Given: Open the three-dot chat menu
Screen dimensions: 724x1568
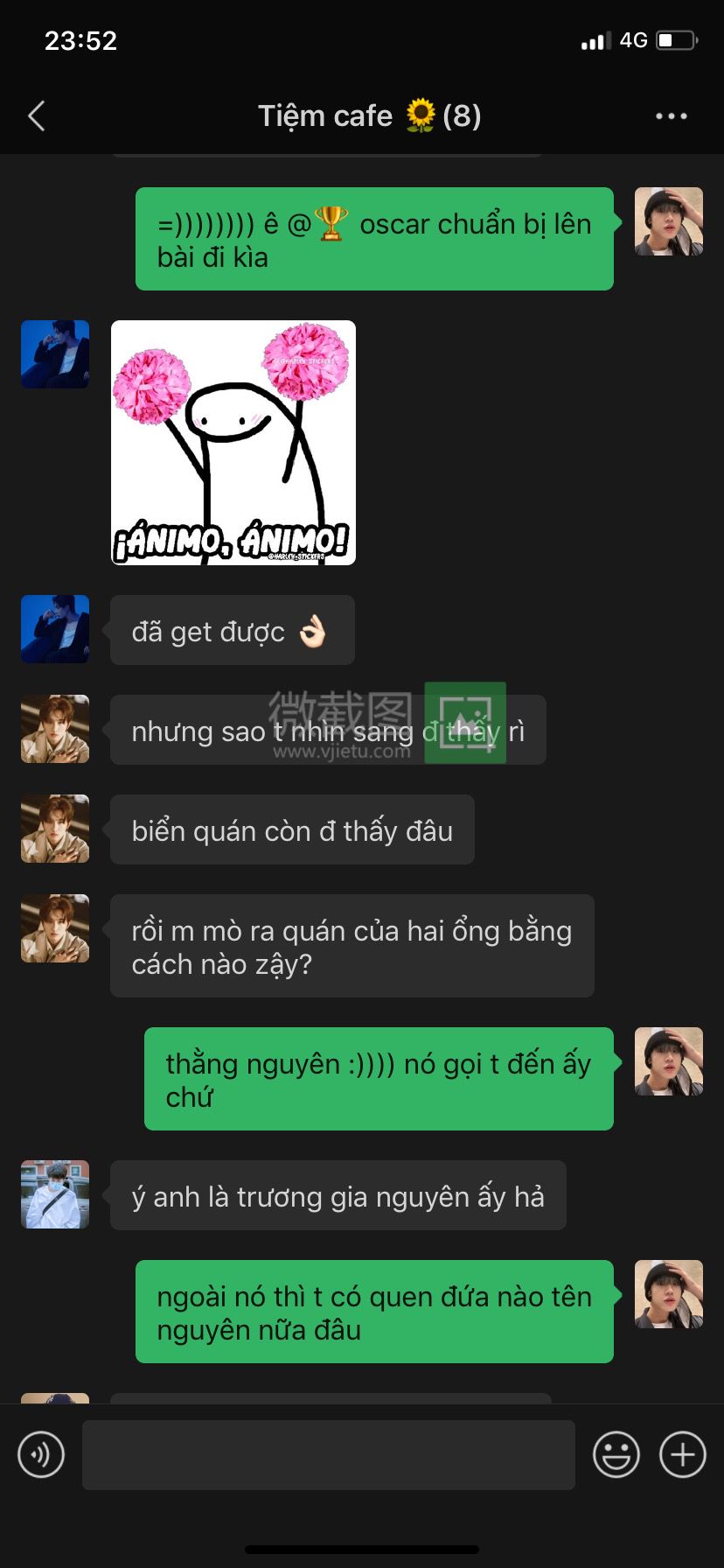Looking at the screenshot, I should coord(671,115).
